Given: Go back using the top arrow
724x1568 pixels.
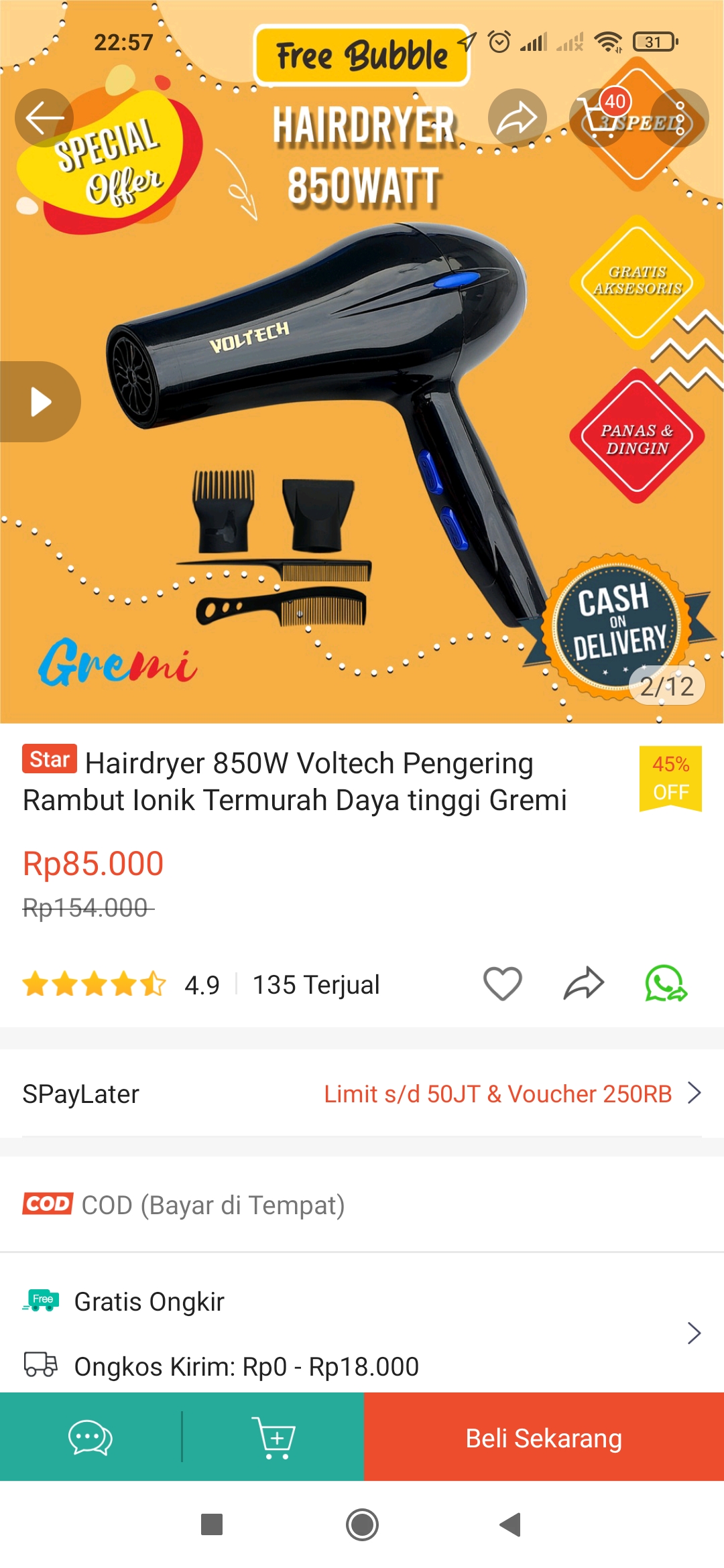Looking at the screenshot, I should (44, 118).
